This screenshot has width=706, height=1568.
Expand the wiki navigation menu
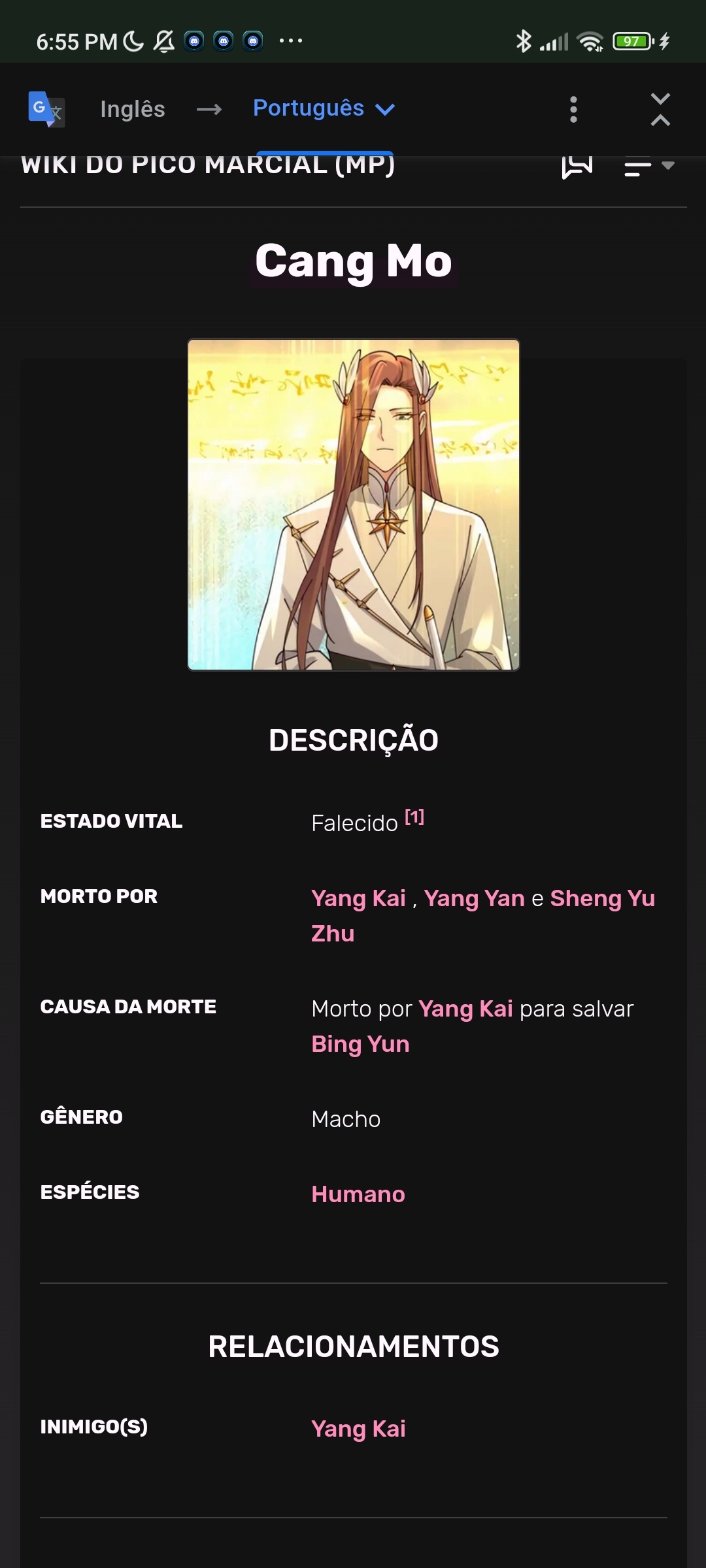648,167
